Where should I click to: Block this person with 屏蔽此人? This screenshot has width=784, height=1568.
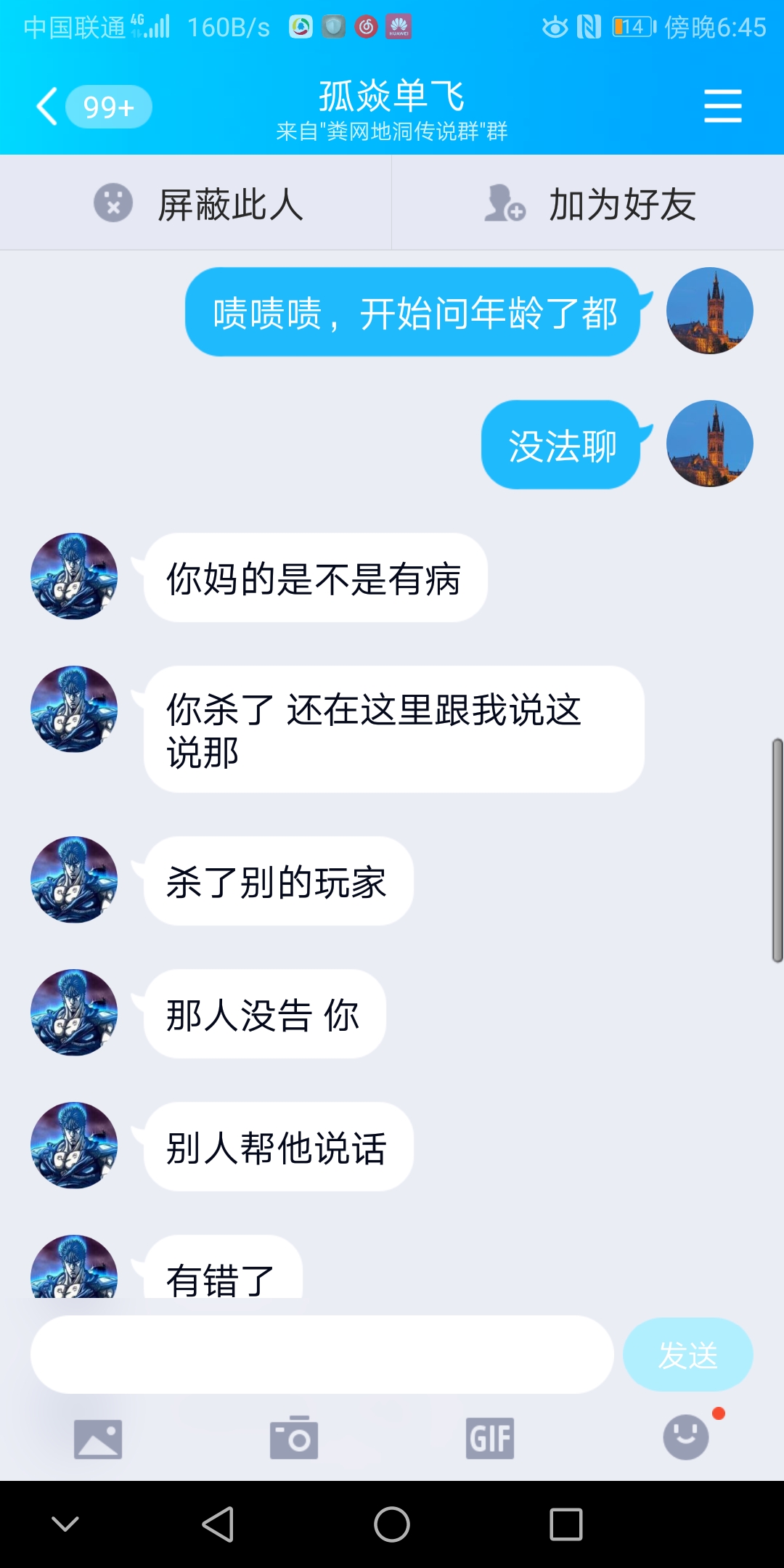point(196,203)
